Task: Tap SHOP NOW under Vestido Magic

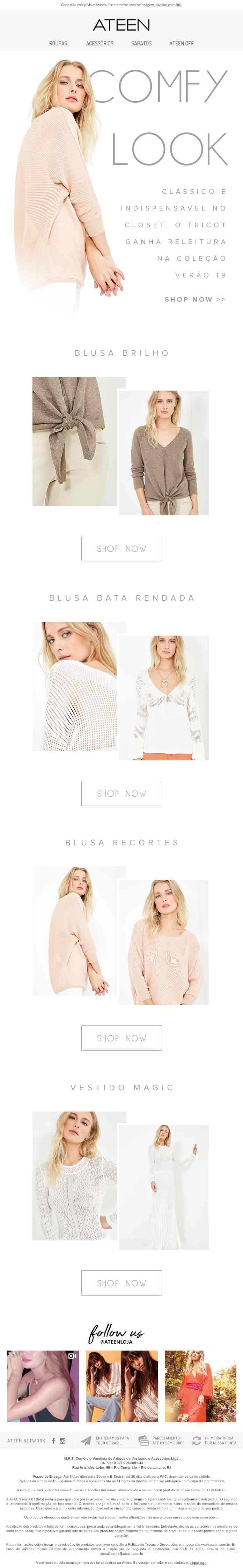Action: point(121,1283)
